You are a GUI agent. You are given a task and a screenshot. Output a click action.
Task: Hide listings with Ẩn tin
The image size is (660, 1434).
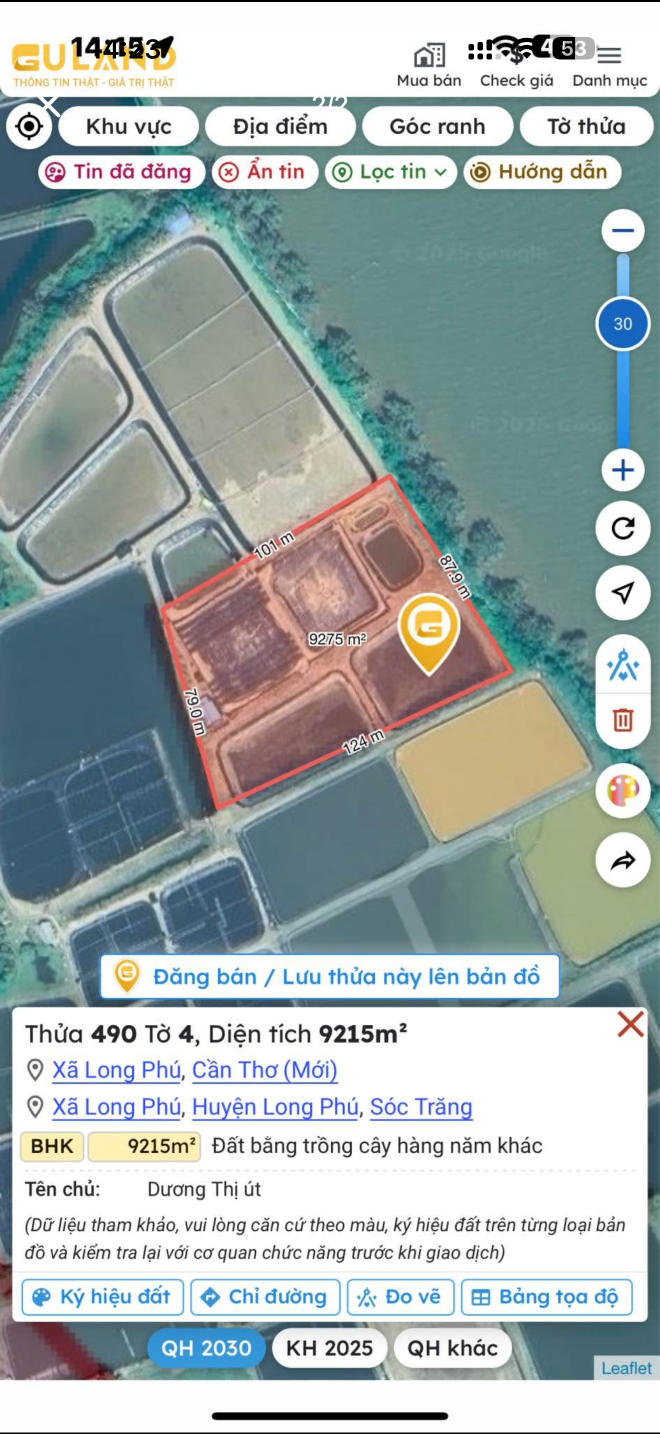pos(265,172)
